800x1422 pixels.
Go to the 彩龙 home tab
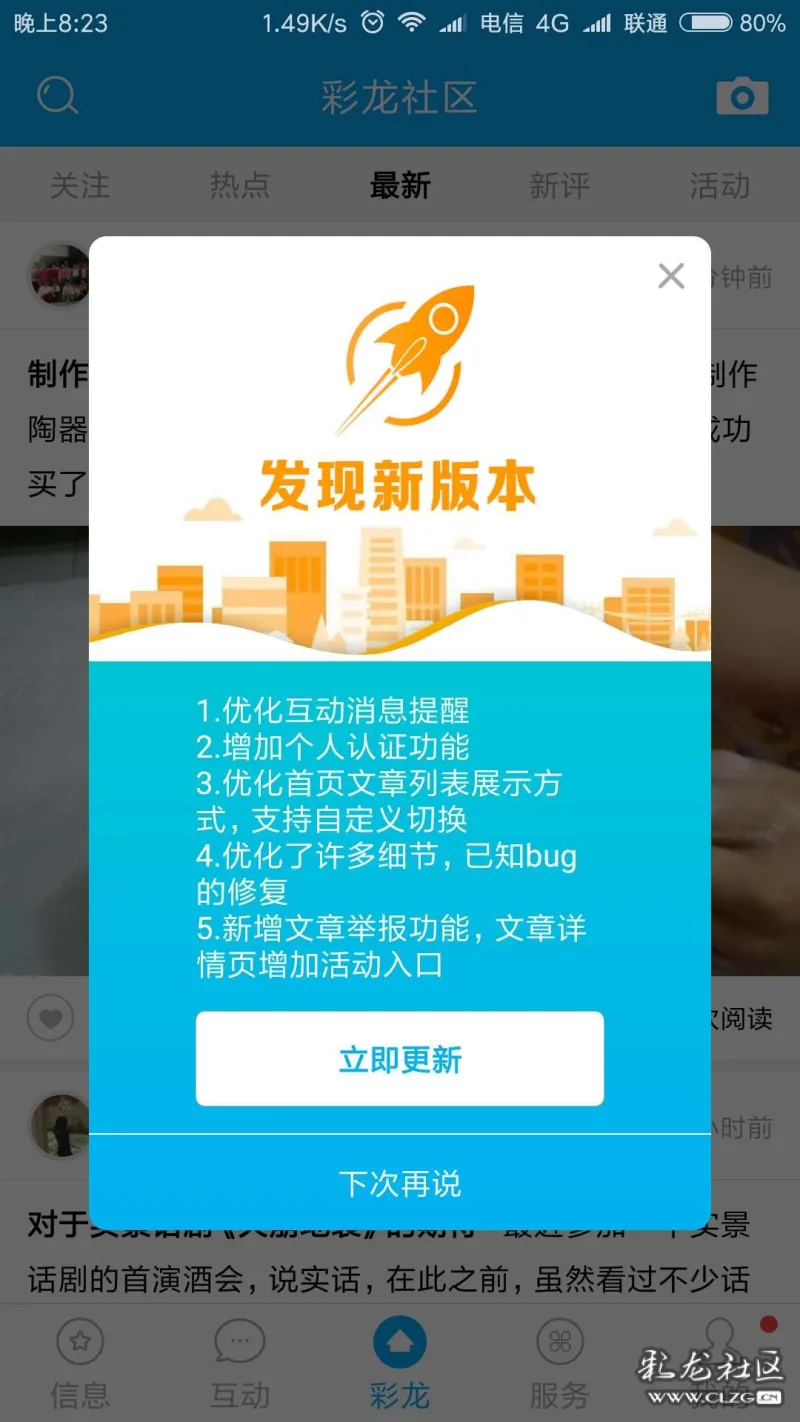400,1362
